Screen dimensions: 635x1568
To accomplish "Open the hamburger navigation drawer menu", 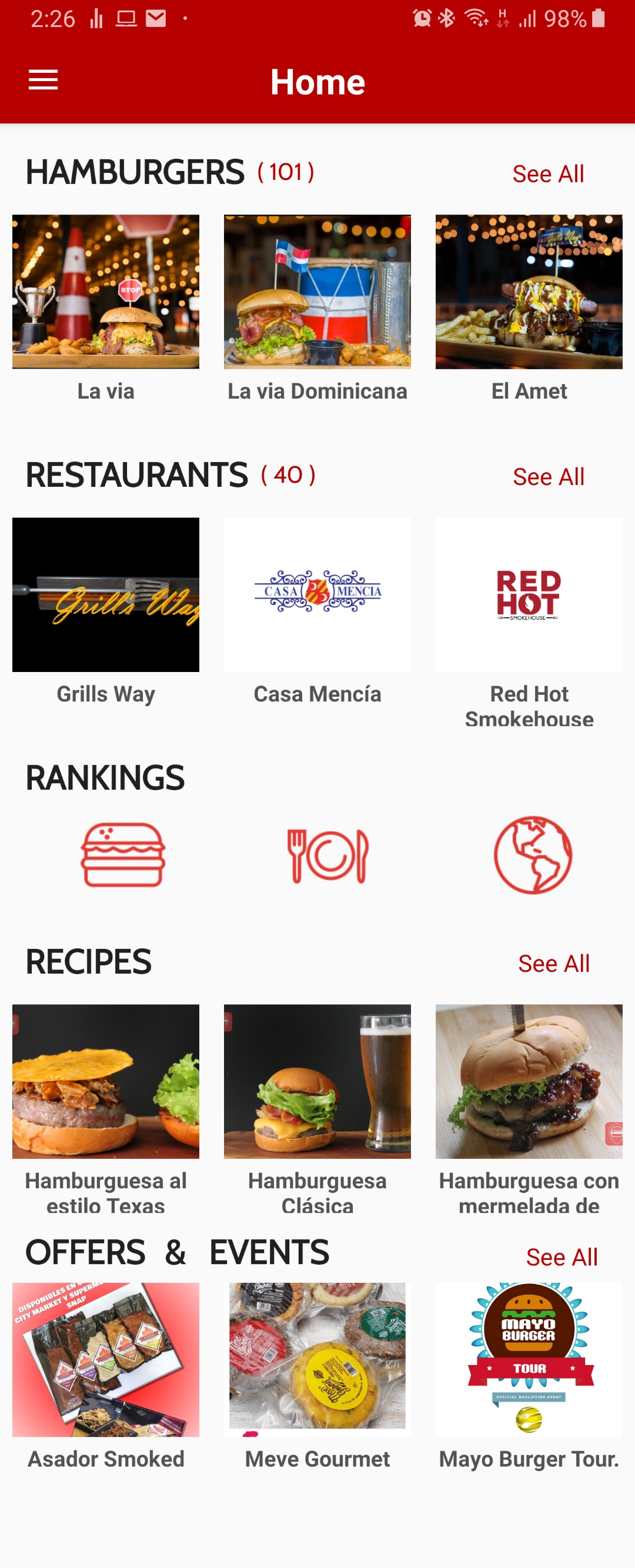I will tap(44, 80).
